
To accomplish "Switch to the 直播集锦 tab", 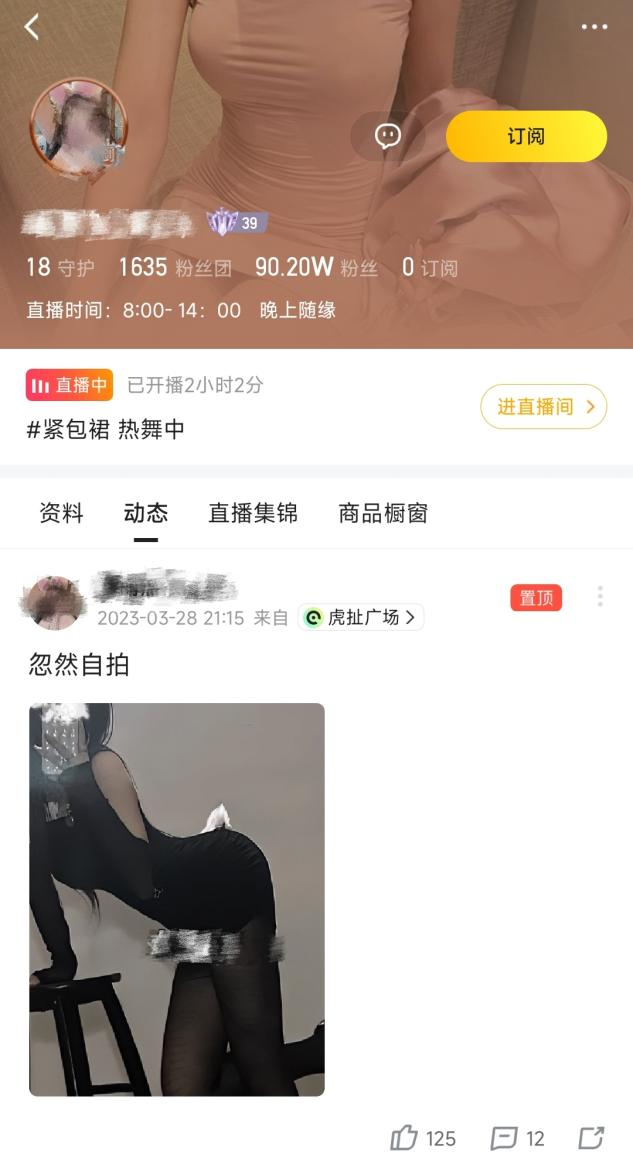I will (x=253, y=513).
